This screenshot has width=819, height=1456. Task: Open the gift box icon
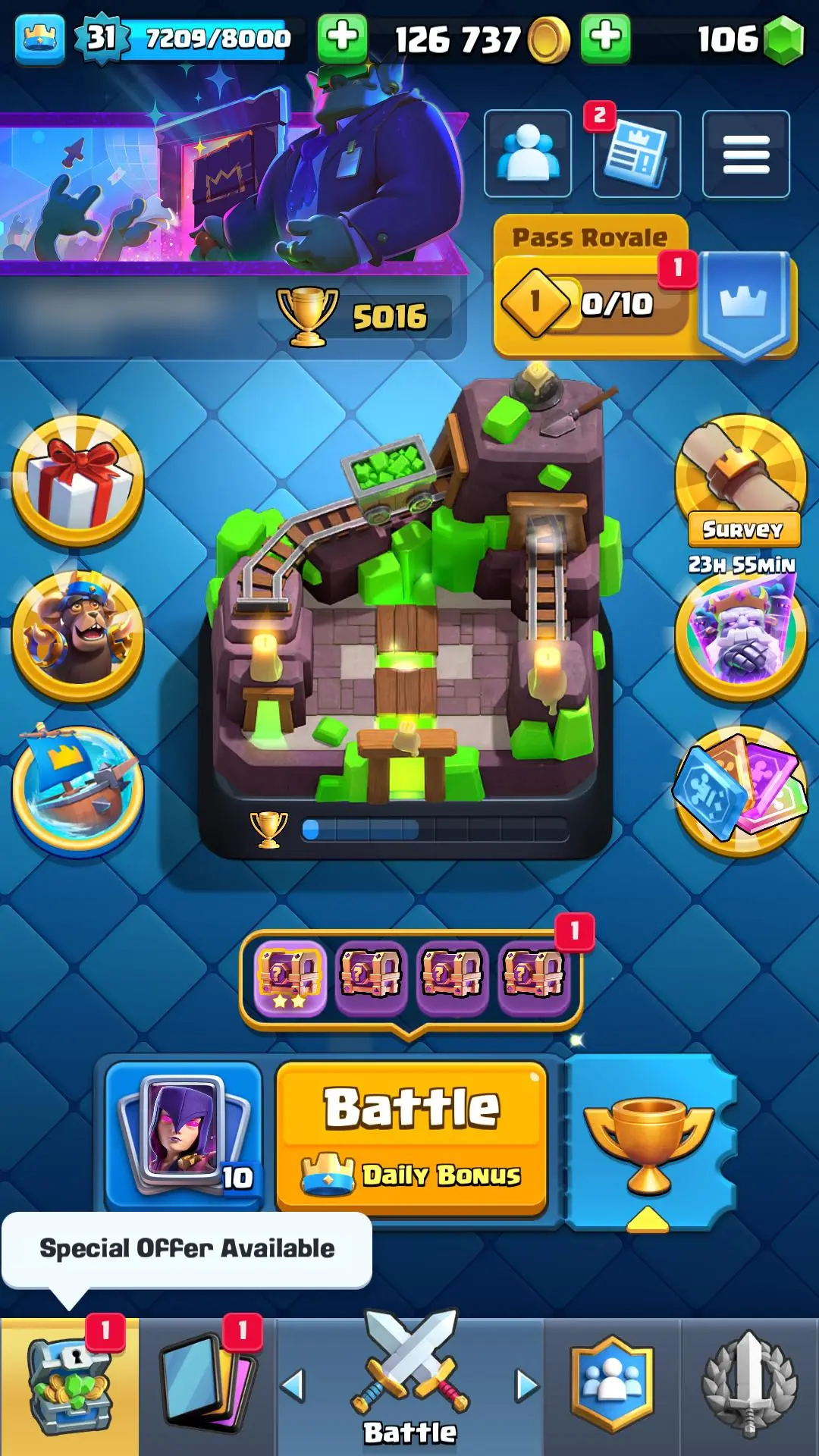[x=77, y=481]
